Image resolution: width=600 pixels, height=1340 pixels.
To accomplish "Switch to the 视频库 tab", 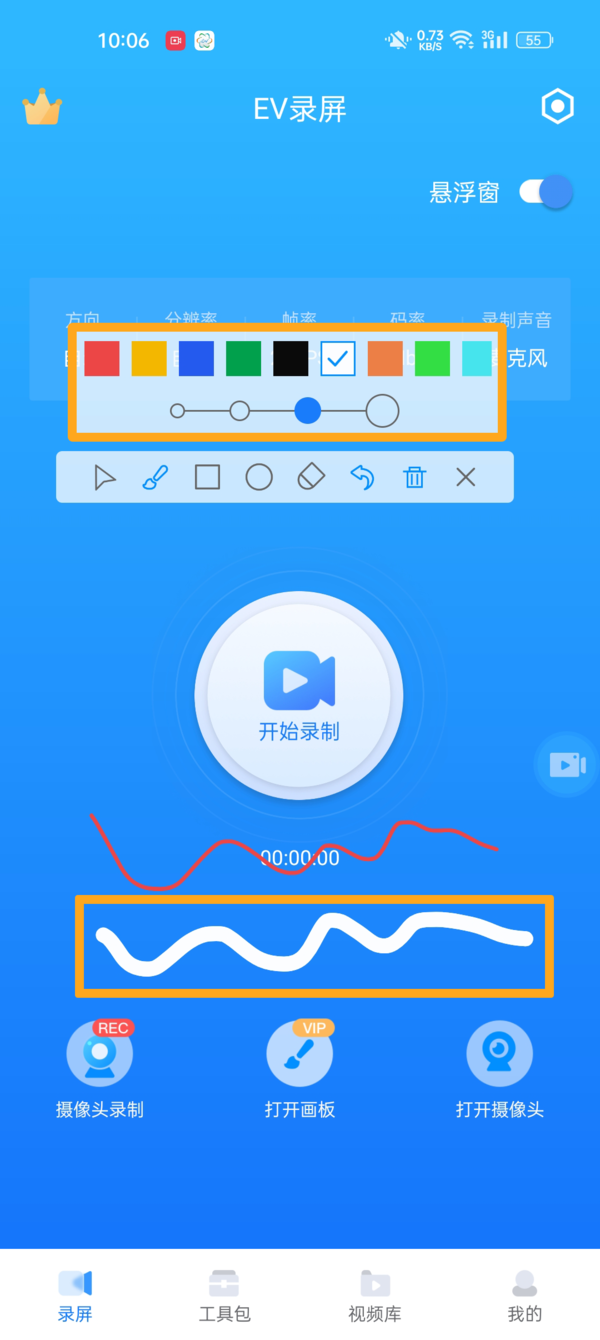I will coord(375,1295).
